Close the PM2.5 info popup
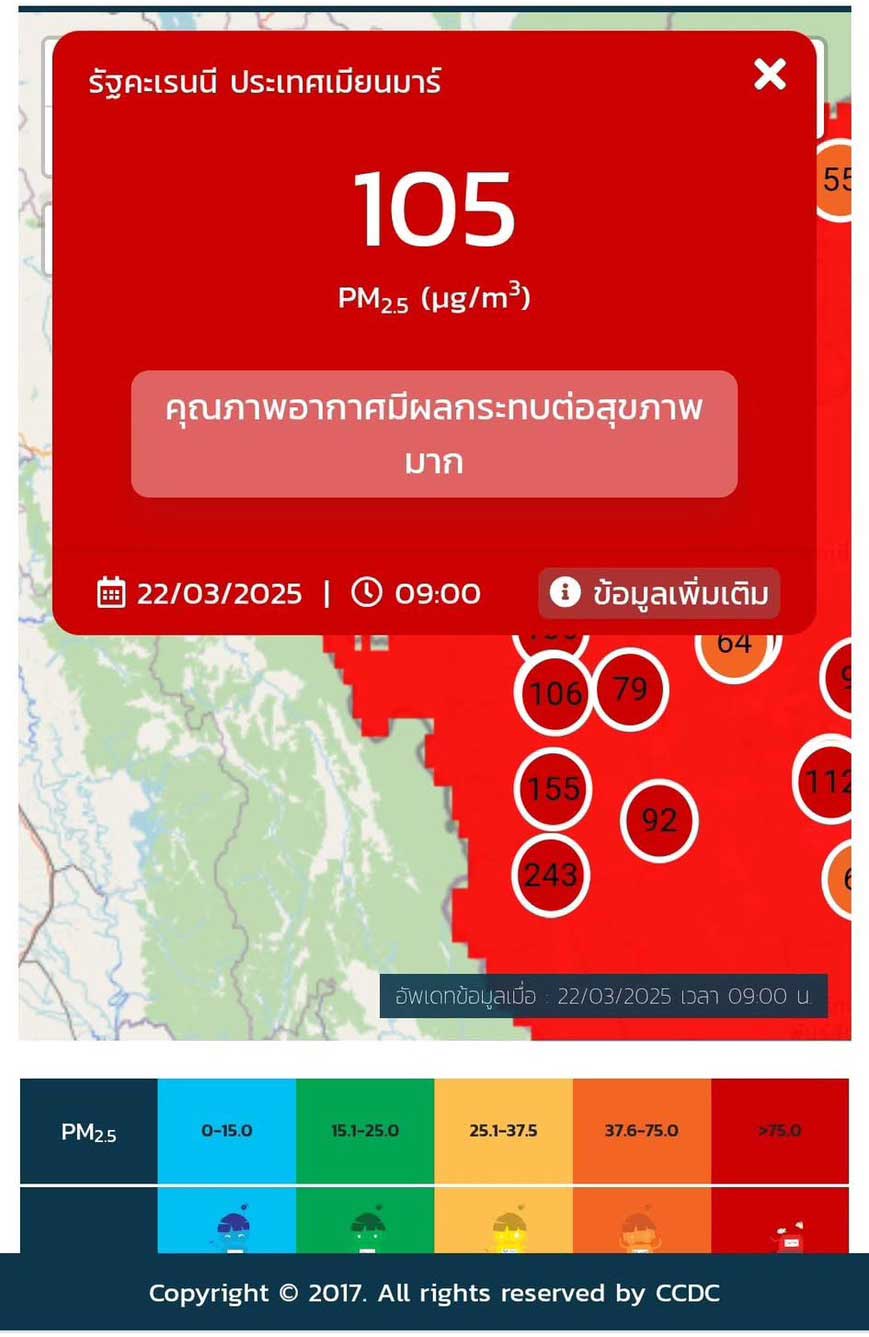869x1337 pixels. (x=769, y=74)
